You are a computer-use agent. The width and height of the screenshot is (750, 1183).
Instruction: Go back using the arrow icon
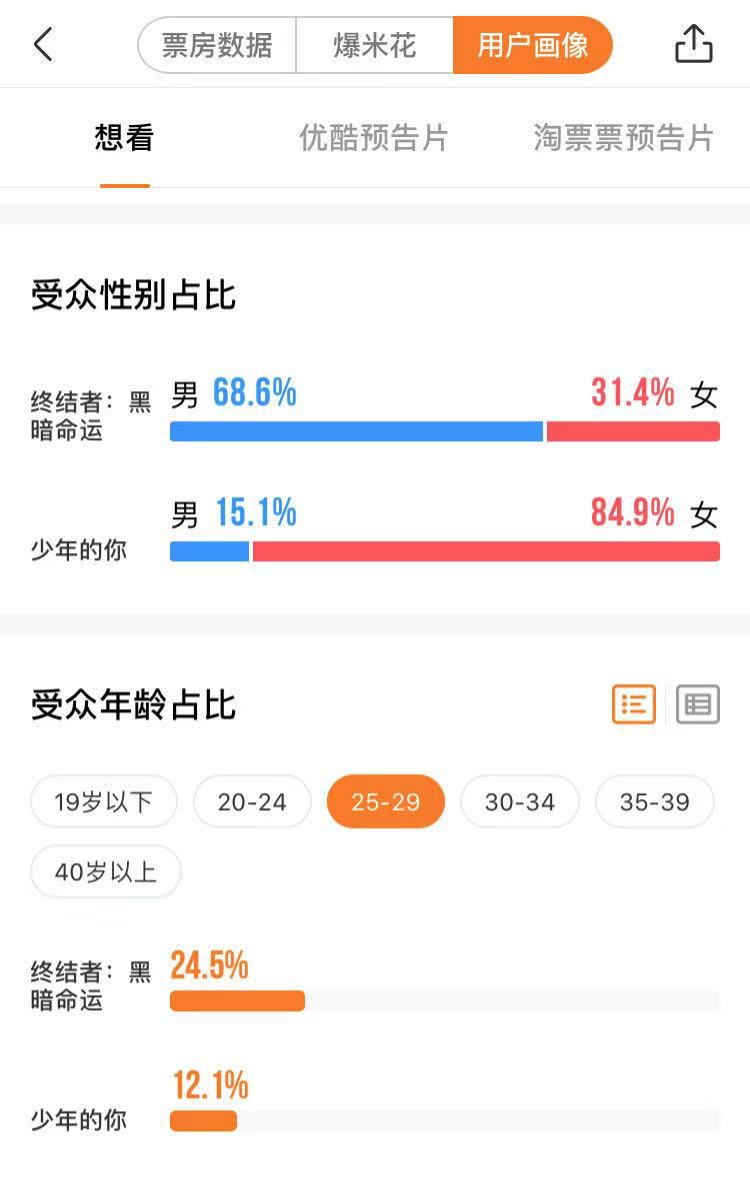pos(43,45)
